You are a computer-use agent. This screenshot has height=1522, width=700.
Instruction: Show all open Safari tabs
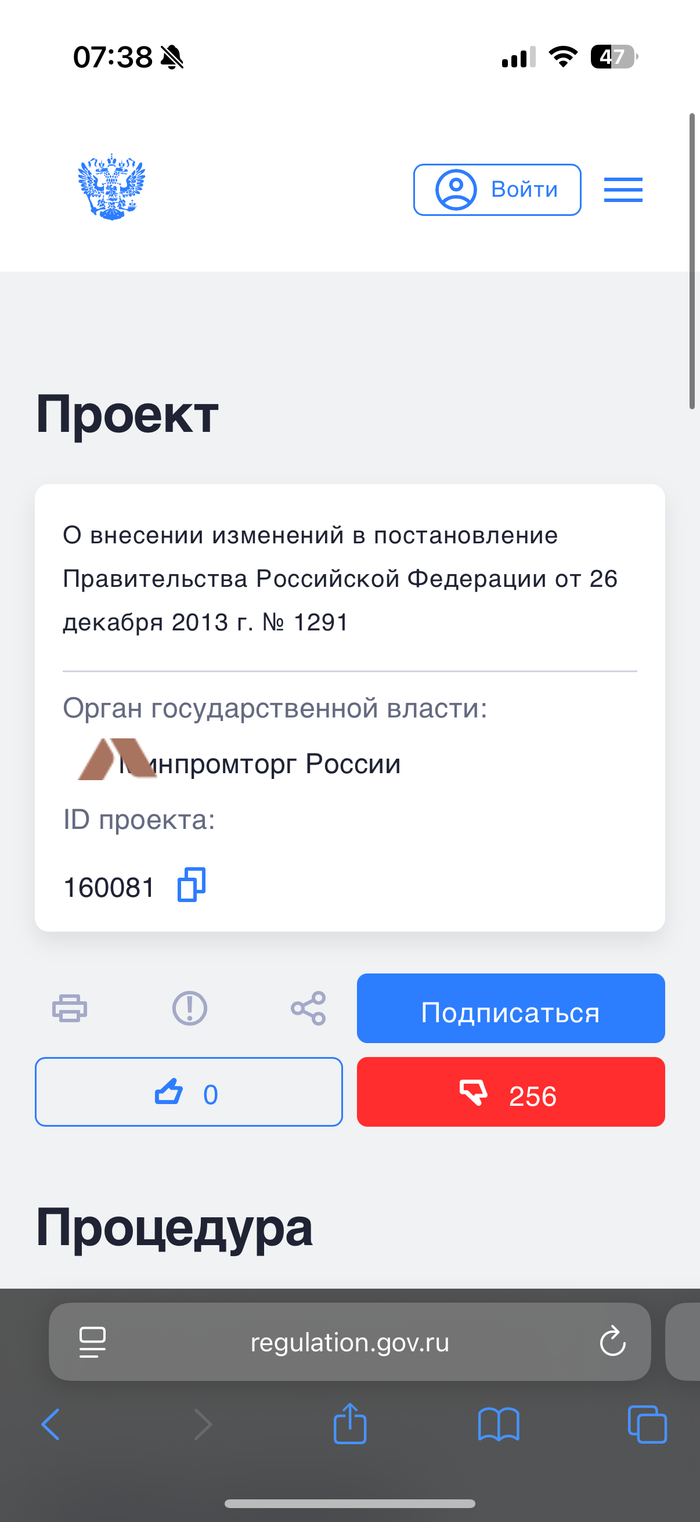[646, 1424]
